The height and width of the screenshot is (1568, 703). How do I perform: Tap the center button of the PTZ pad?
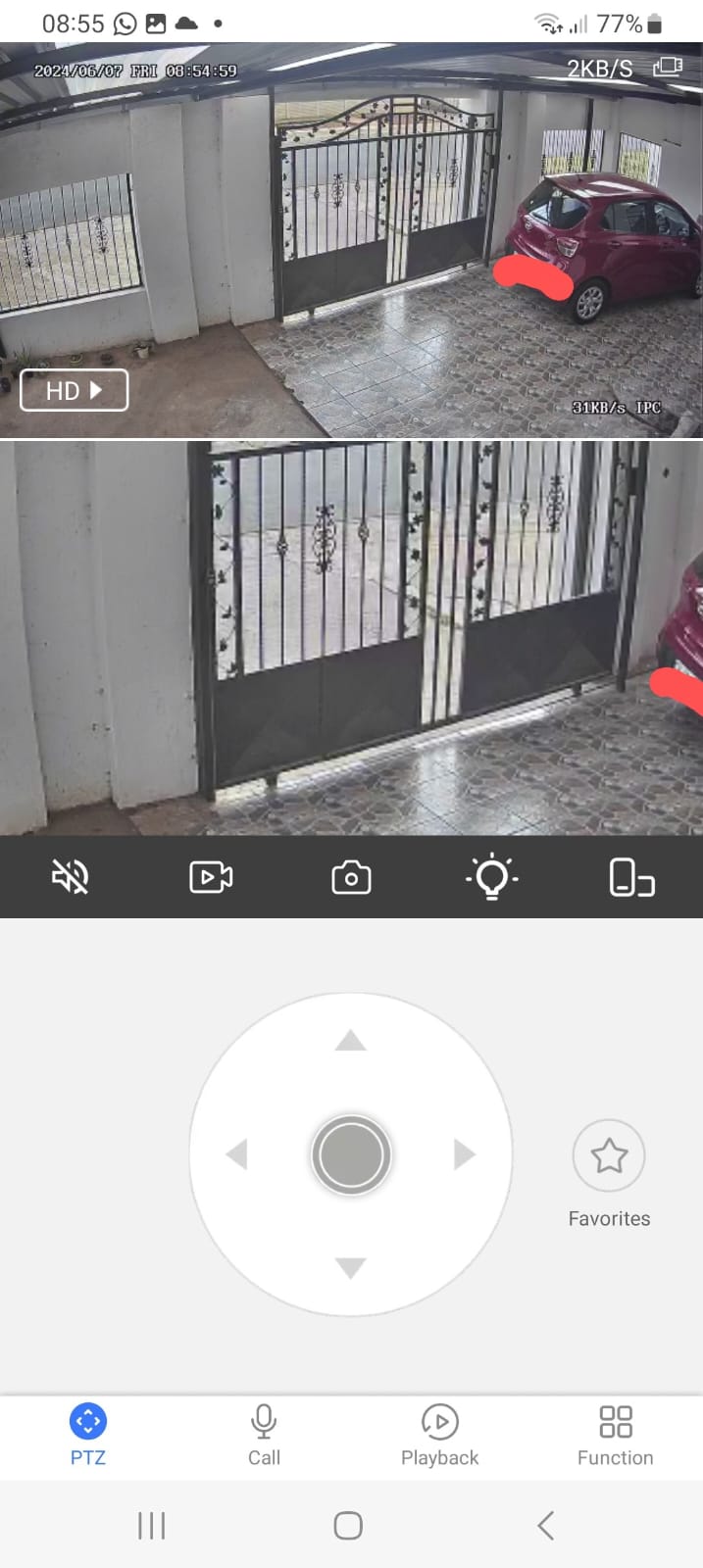pos(350,1154)
